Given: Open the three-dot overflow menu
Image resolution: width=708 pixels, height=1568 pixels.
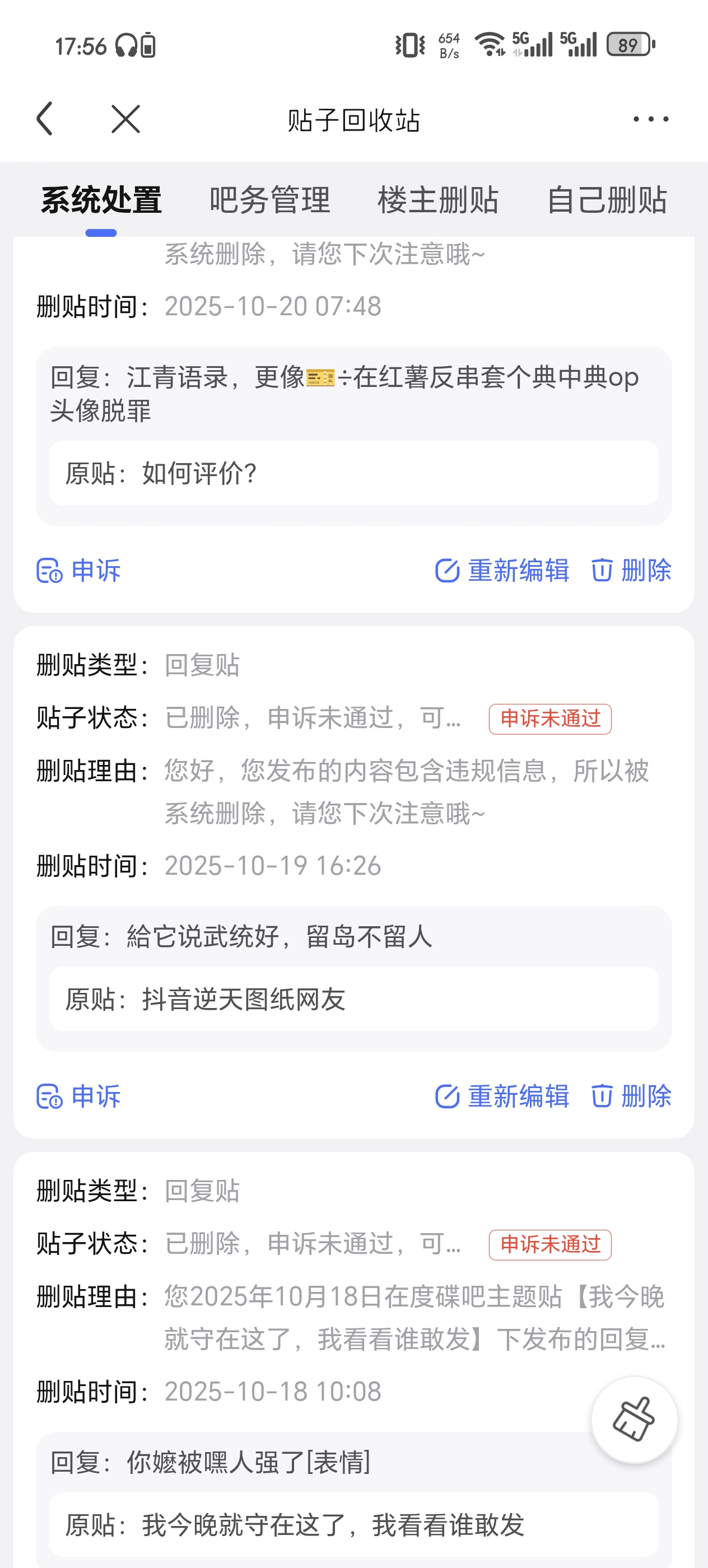Looking at the screenshot, I should (650, 119).
